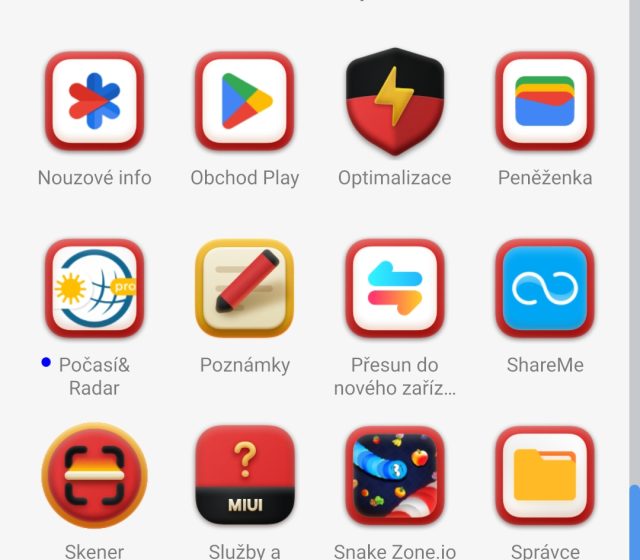The width and height of the screenshot is (640, 560).
Task: Launch the ShareMe app
Action: tap(545, 289)
